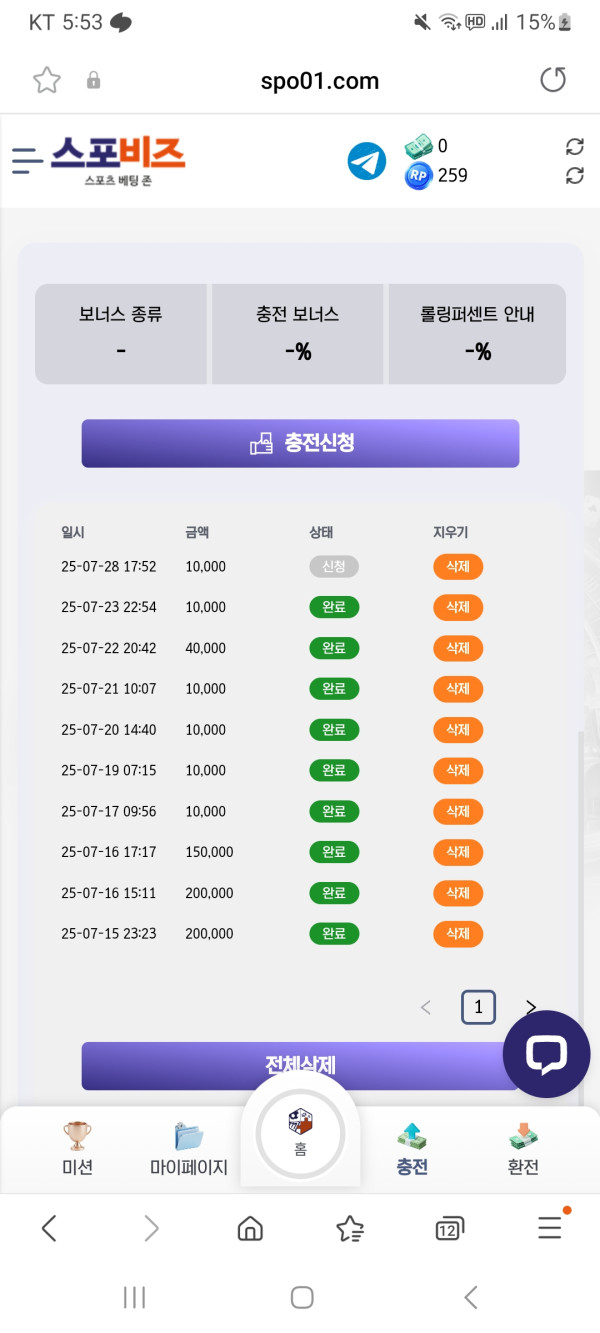Viewport: 600px width, 1333px height.
Task: Delete the 25-07-16 17:17 entry
Action: tap(458, 852)
